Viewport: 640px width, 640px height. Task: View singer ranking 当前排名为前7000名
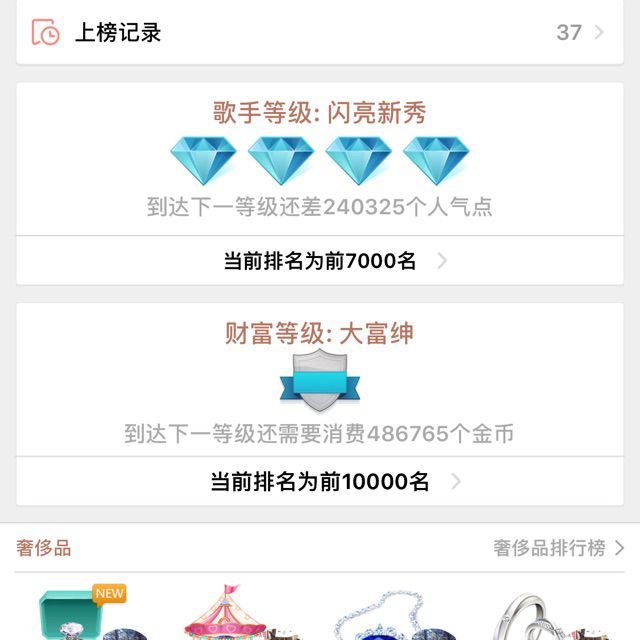point(319,262)
